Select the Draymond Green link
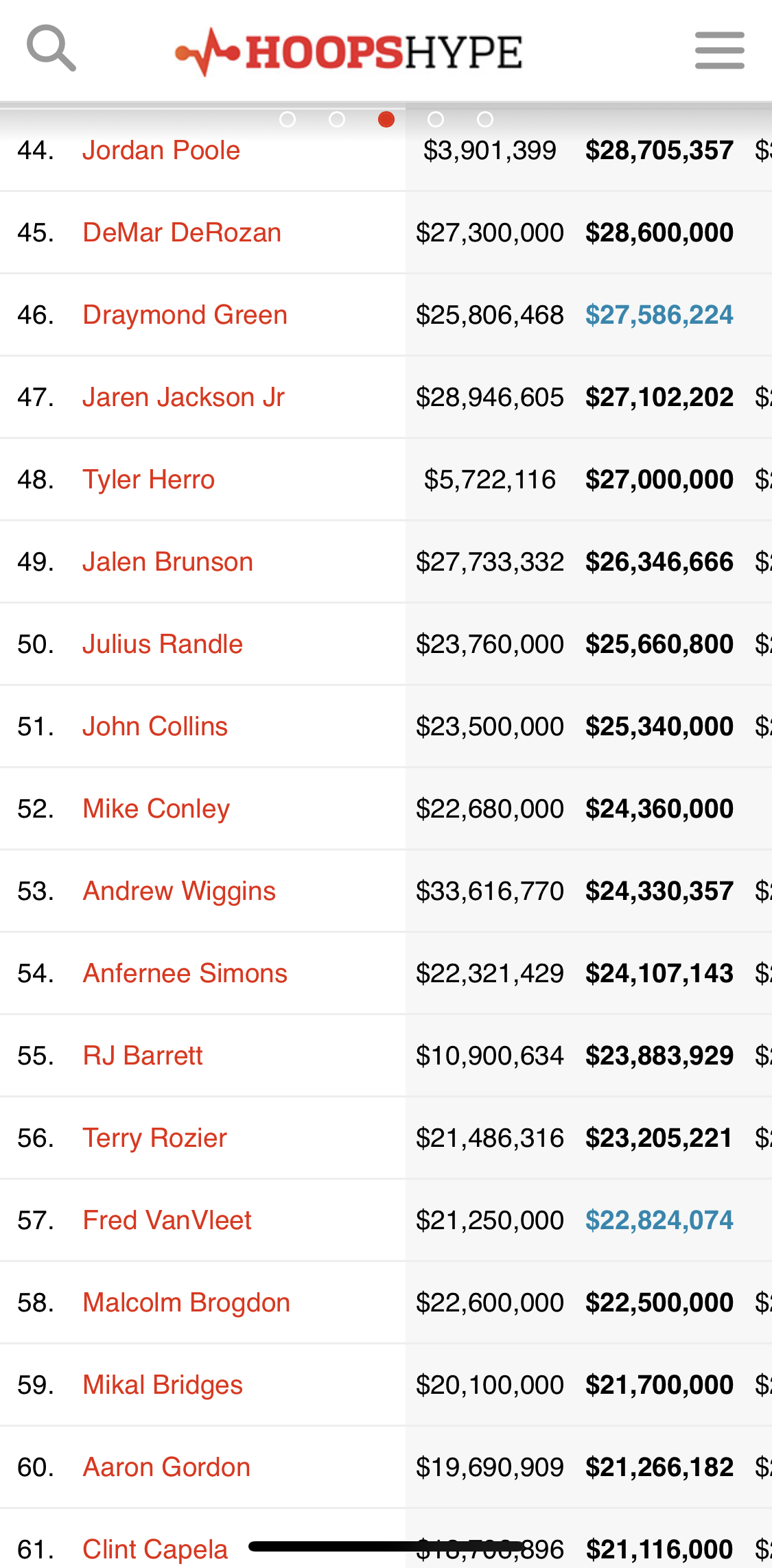Image resolution: width=772 pixels, height=1568 pixels. (x=185, y=315)
